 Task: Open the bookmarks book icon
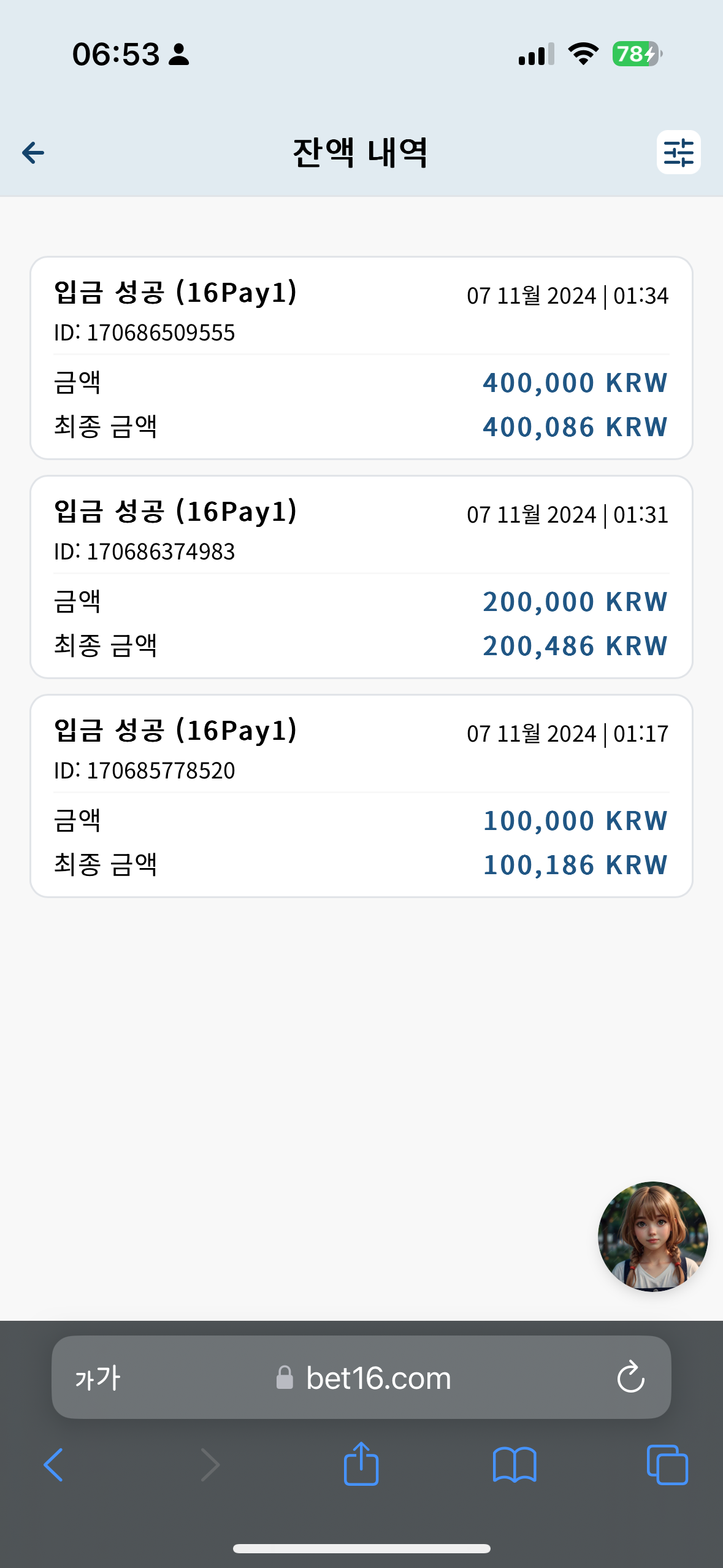point(515,1465)
